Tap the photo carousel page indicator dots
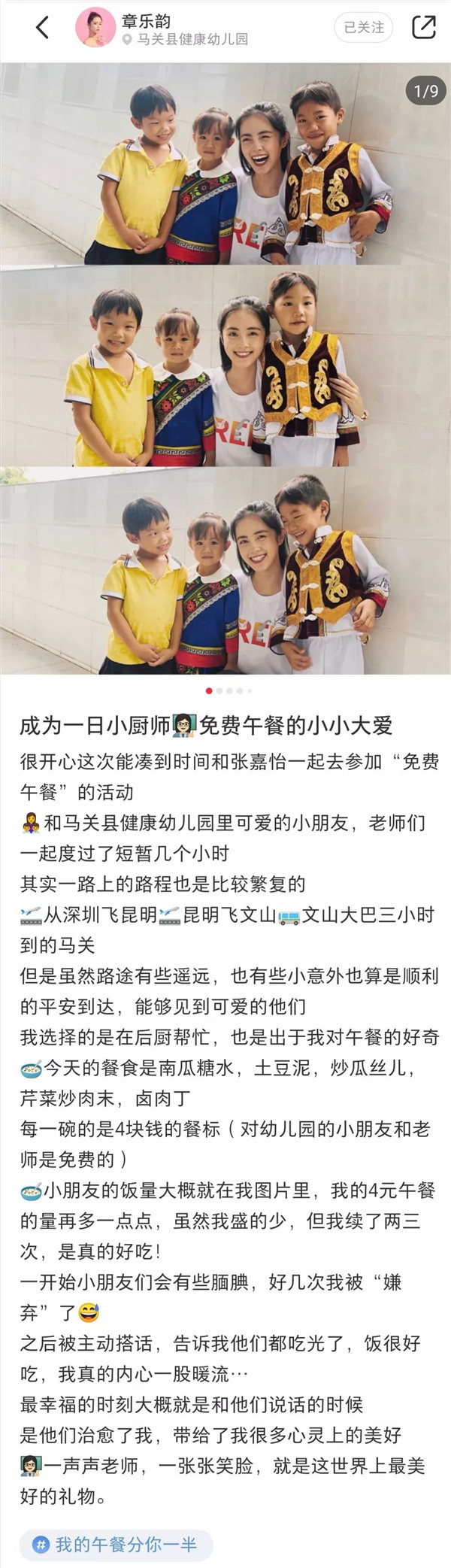 coord(229,690)
